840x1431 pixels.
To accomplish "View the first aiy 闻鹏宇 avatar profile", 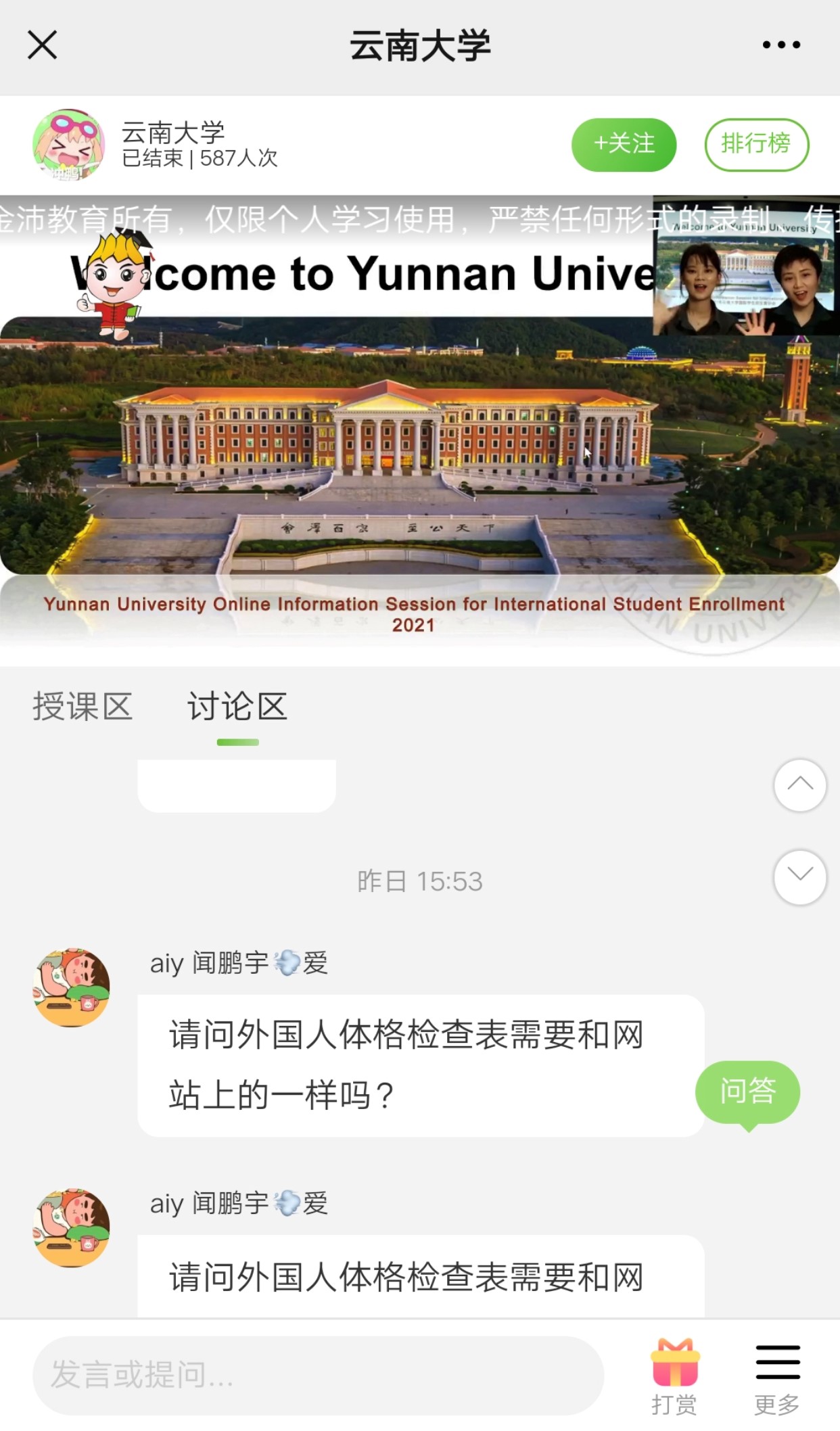I will 72,987.
